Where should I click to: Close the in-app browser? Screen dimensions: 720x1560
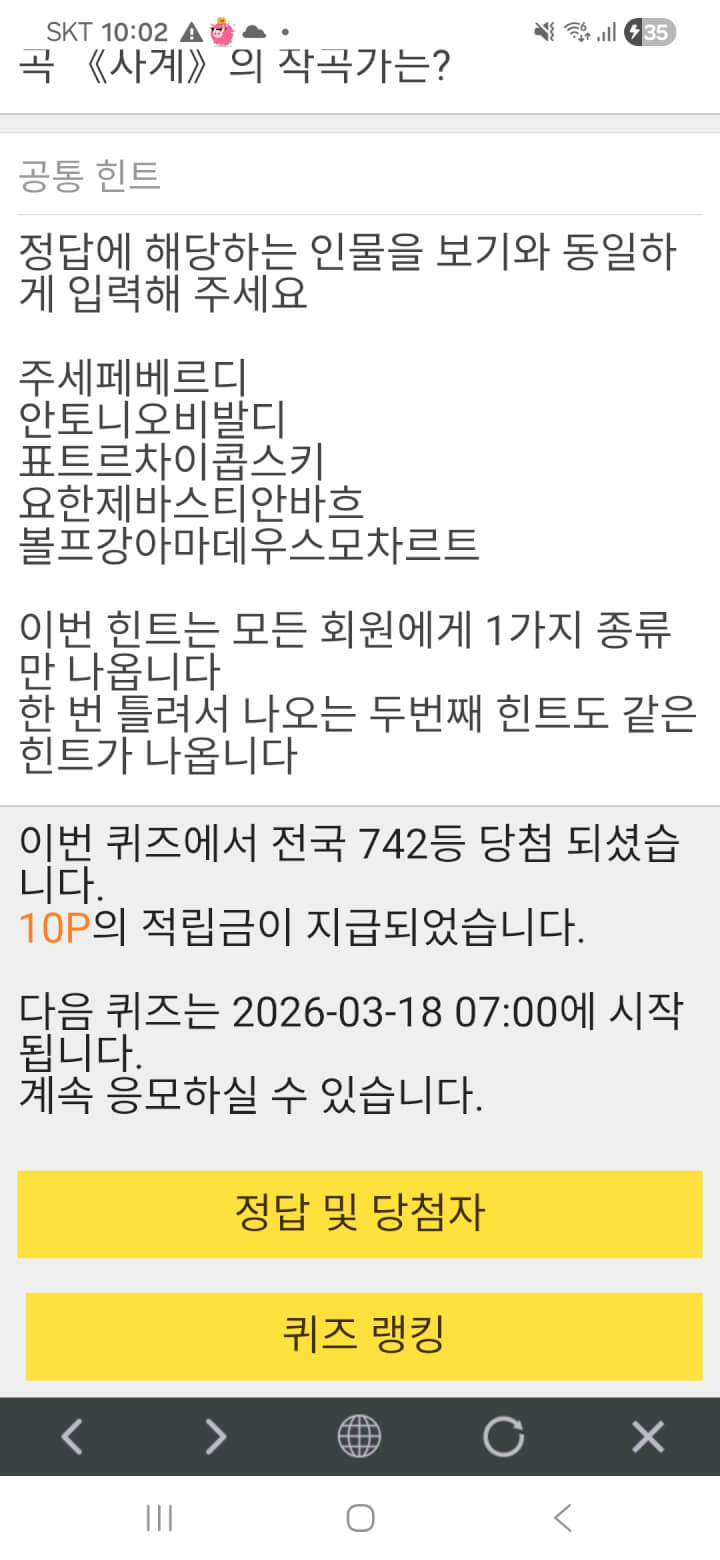click(648, 1437)
